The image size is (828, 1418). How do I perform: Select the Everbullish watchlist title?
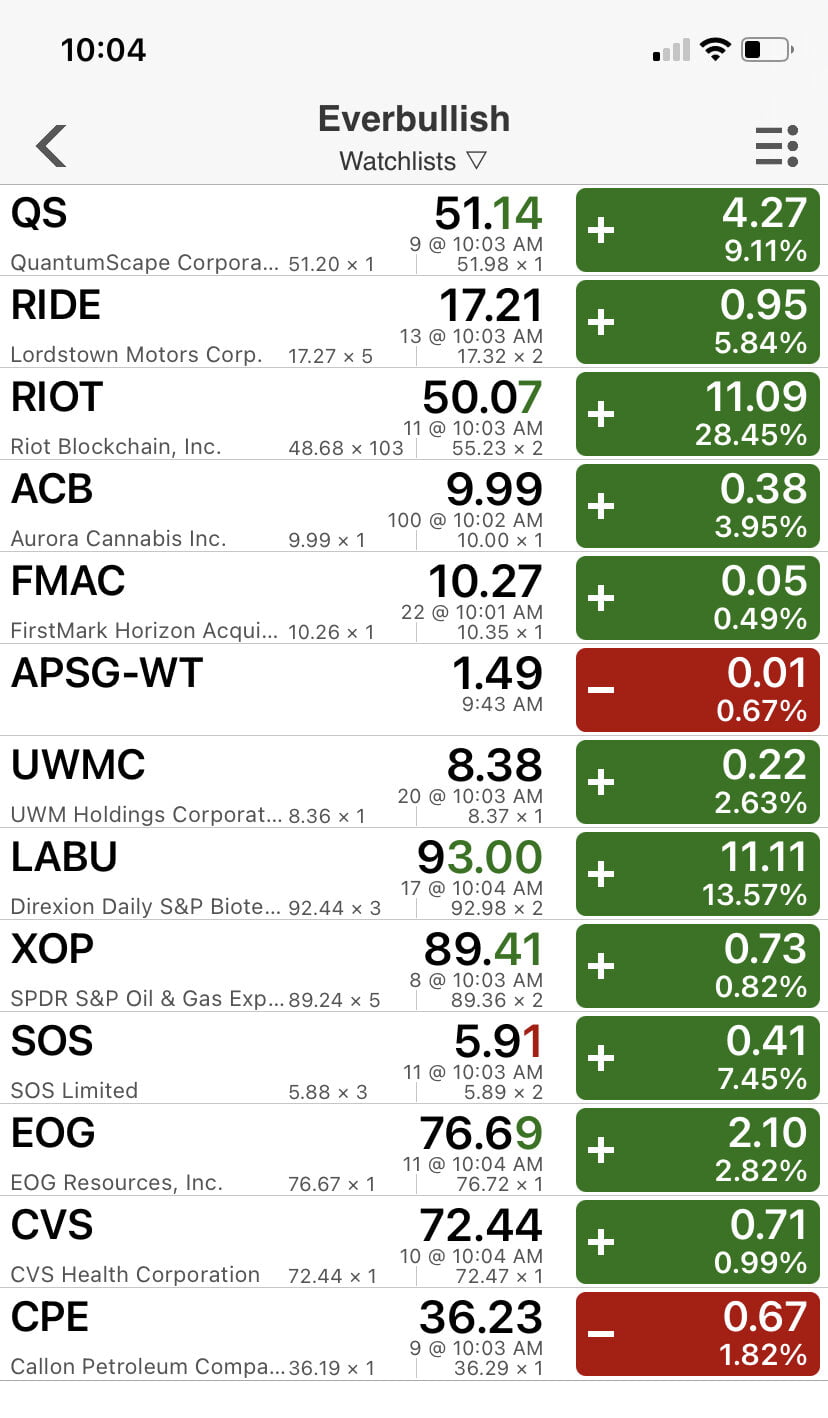(413, 119)
